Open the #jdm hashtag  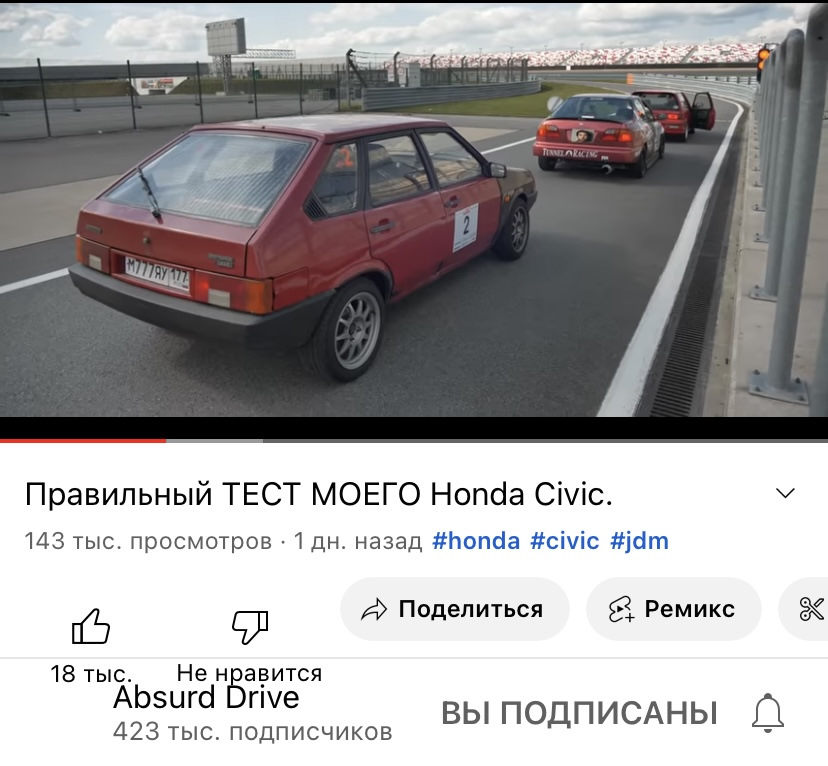point(639,541)
